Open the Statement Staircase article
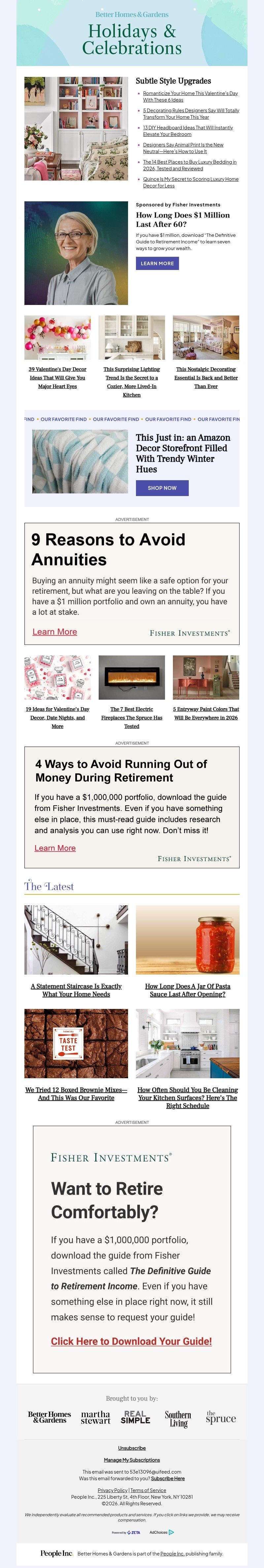264x1568 pixels. coord(76,990)
